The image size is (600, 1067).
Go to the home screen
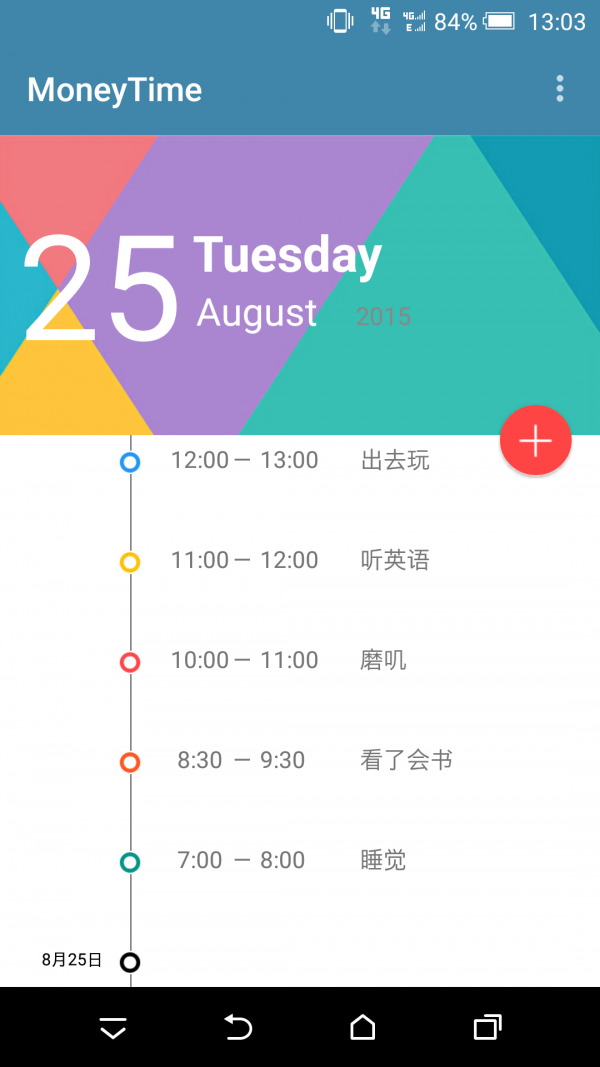(x=362, y=1027)
